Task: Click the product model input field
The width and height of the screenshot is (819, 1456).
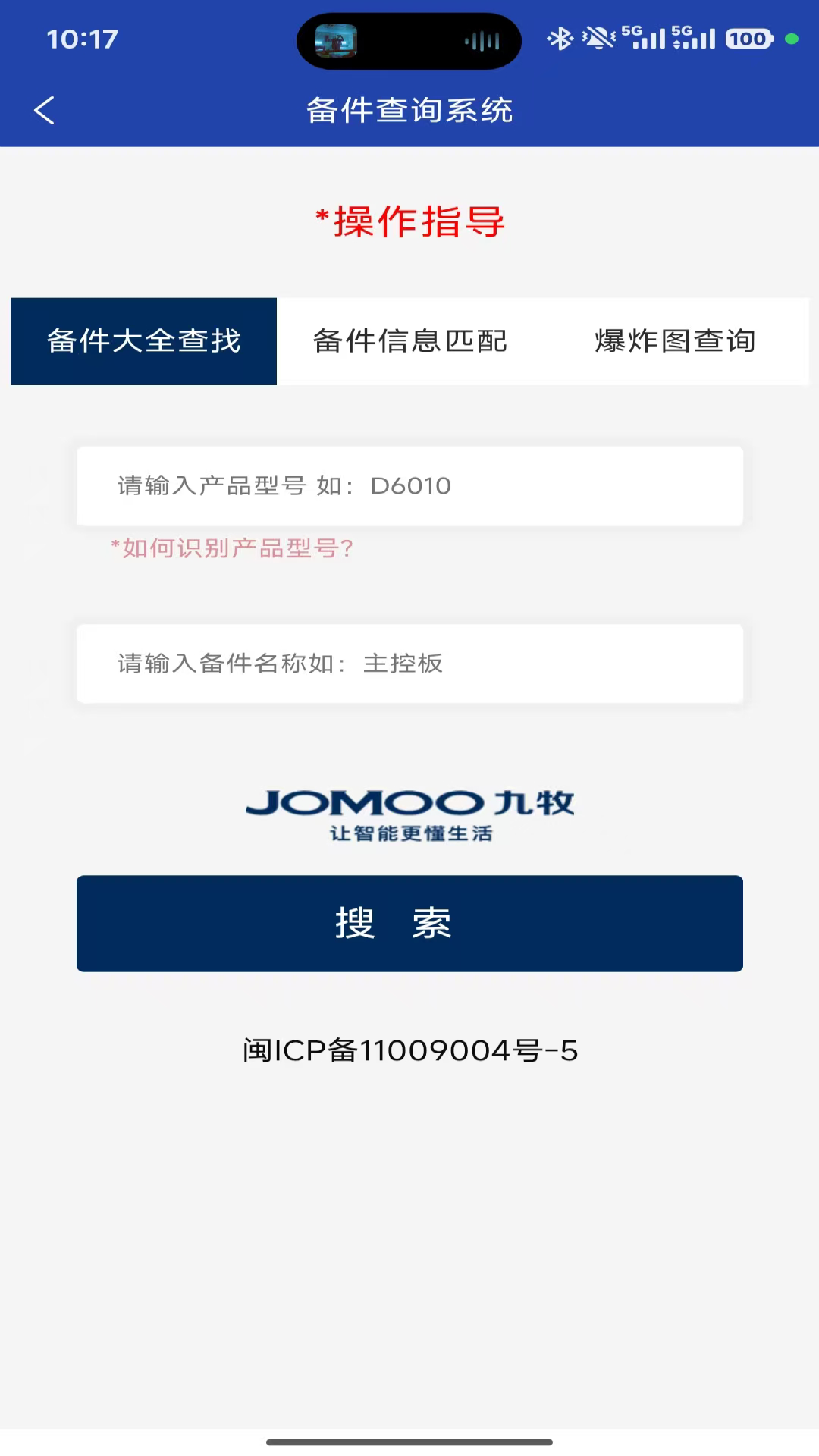Action: coord(409,485)
